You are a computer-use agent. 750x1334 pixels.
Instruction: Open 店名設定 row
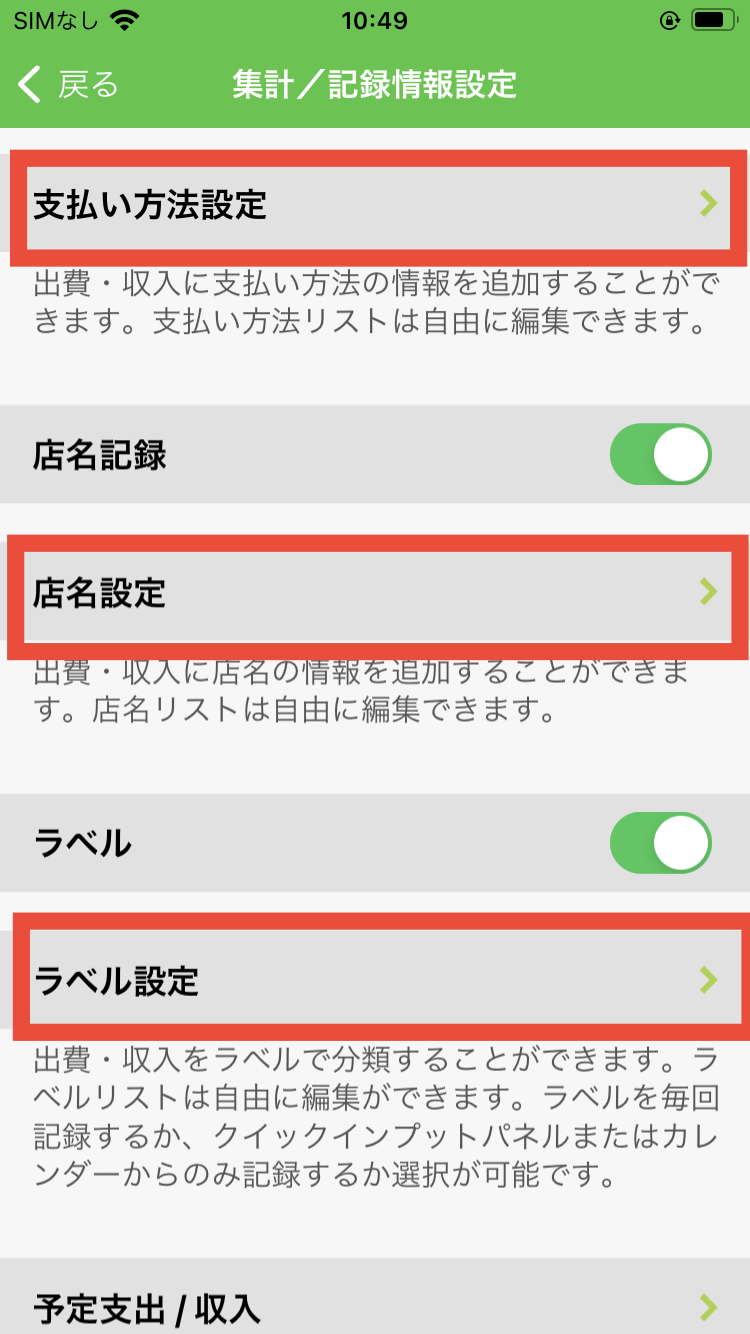pos(375,594)
